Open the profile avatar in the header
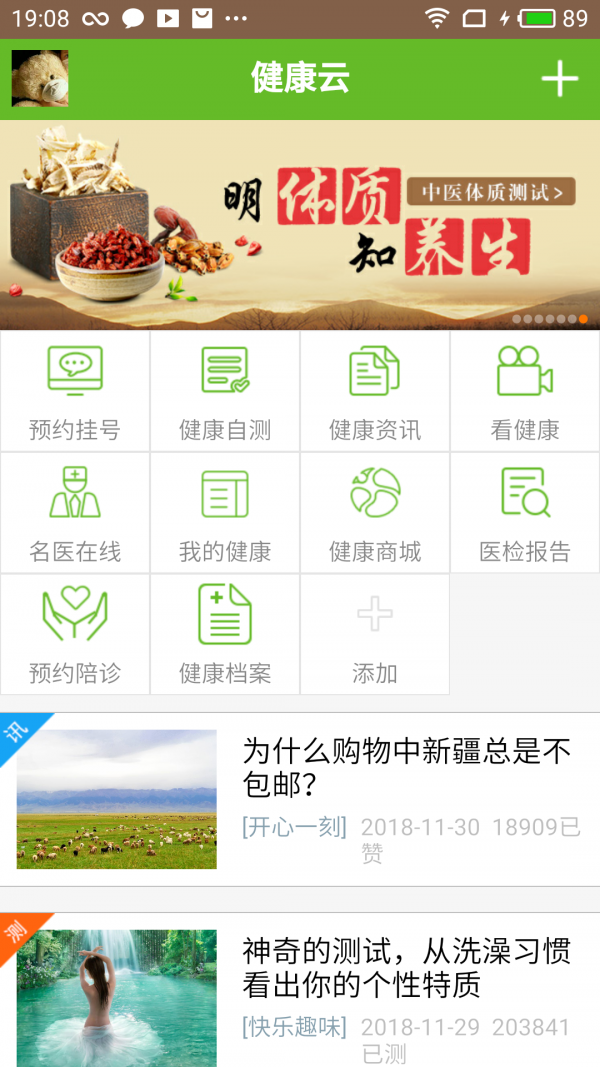The width and height of the screenshot is (600, 1067). (x=40, y=79)
